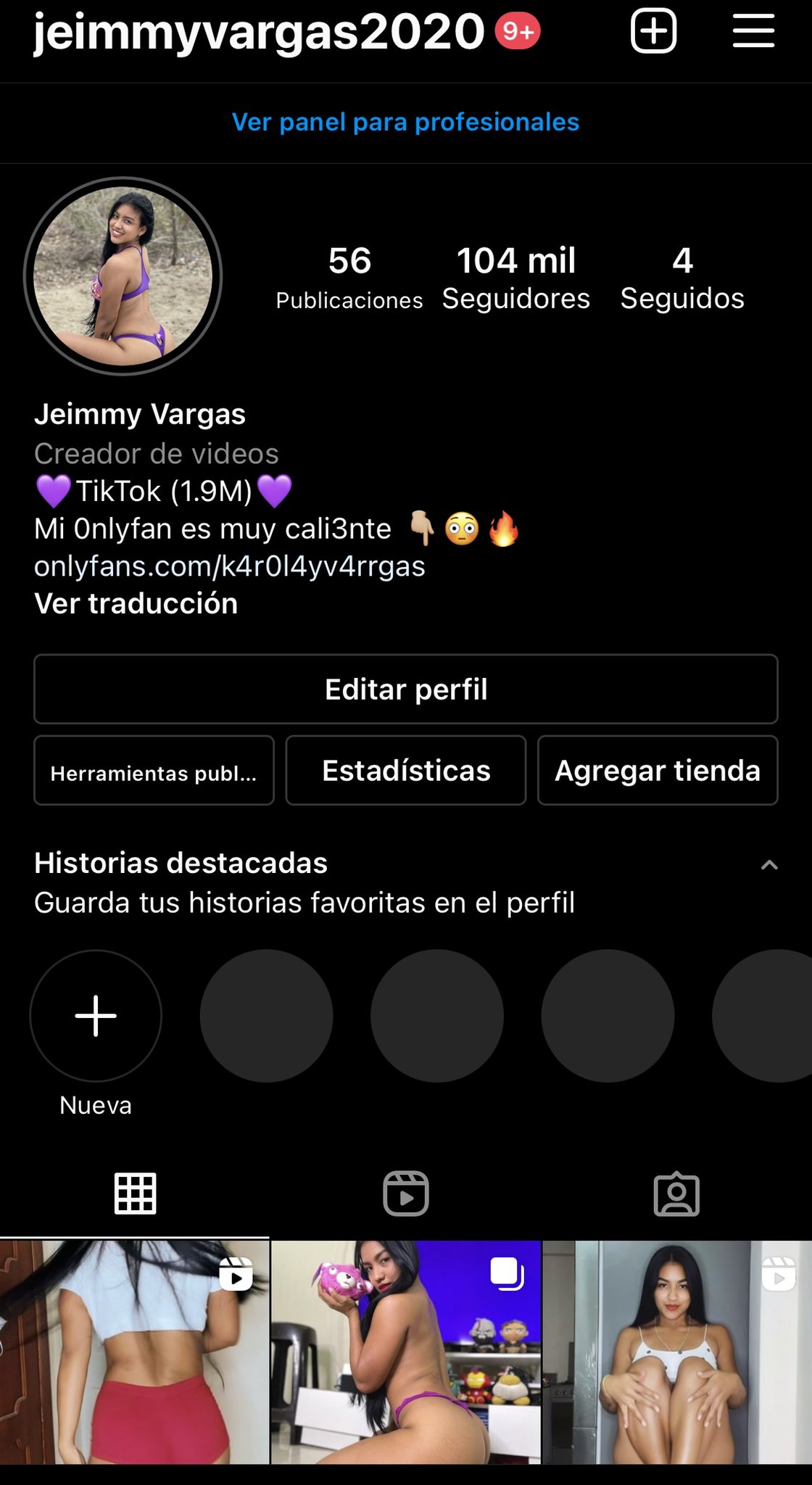
Task: Tap the Editar perfil button
Action: click(x=406, y=689)
